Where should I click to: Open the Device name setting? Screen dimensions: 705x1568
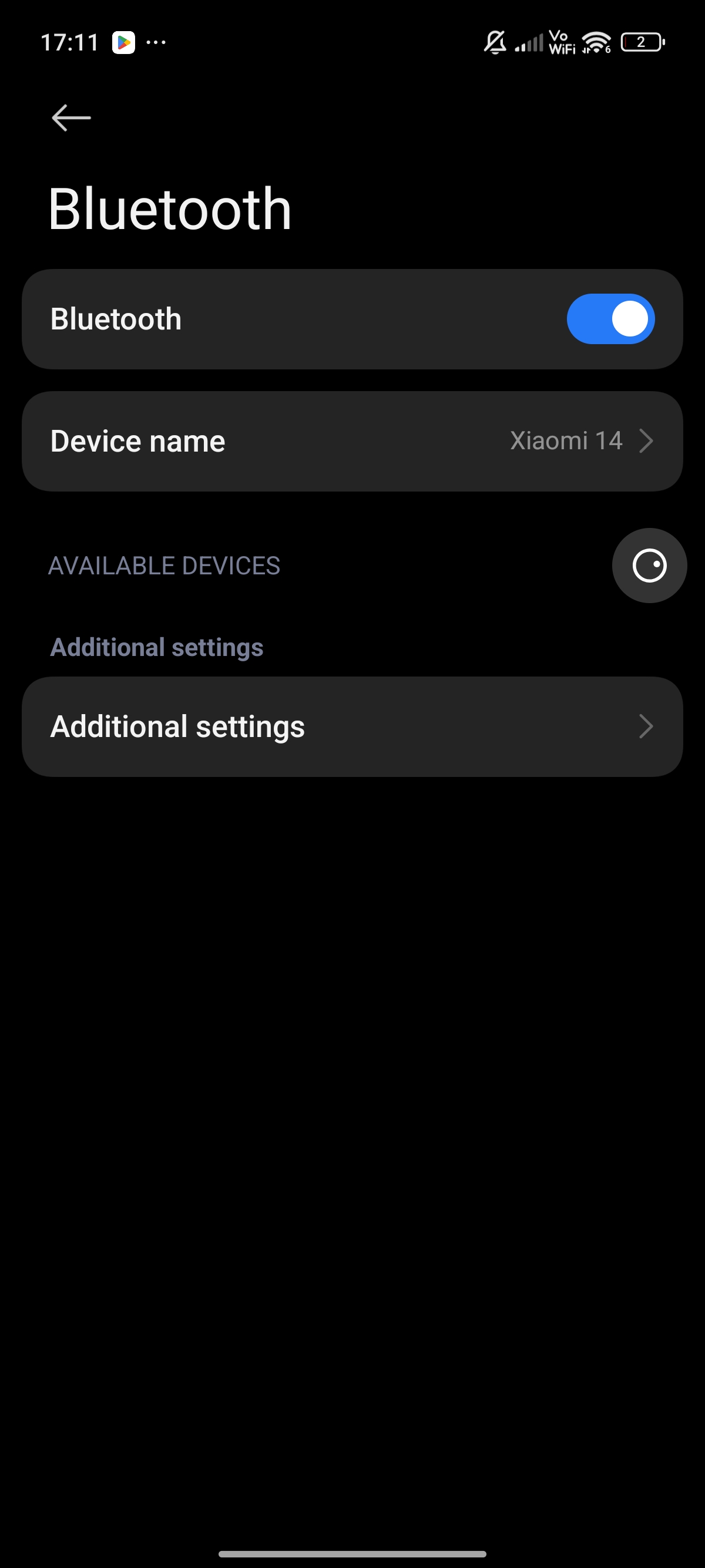tap(352, 441)
